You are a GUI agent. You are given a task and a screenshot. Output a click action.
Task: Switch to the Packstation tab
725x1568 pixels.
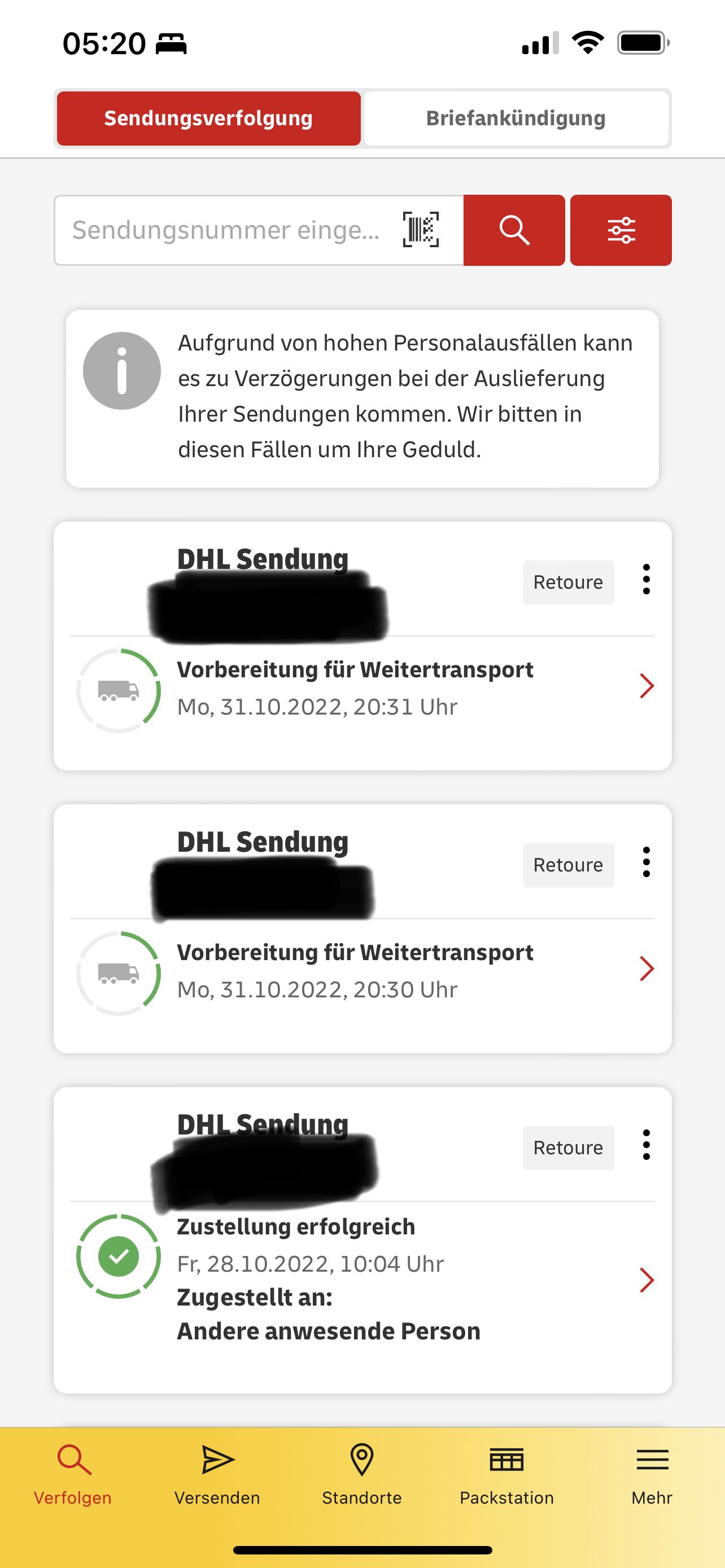click(x=506, y=1474)
